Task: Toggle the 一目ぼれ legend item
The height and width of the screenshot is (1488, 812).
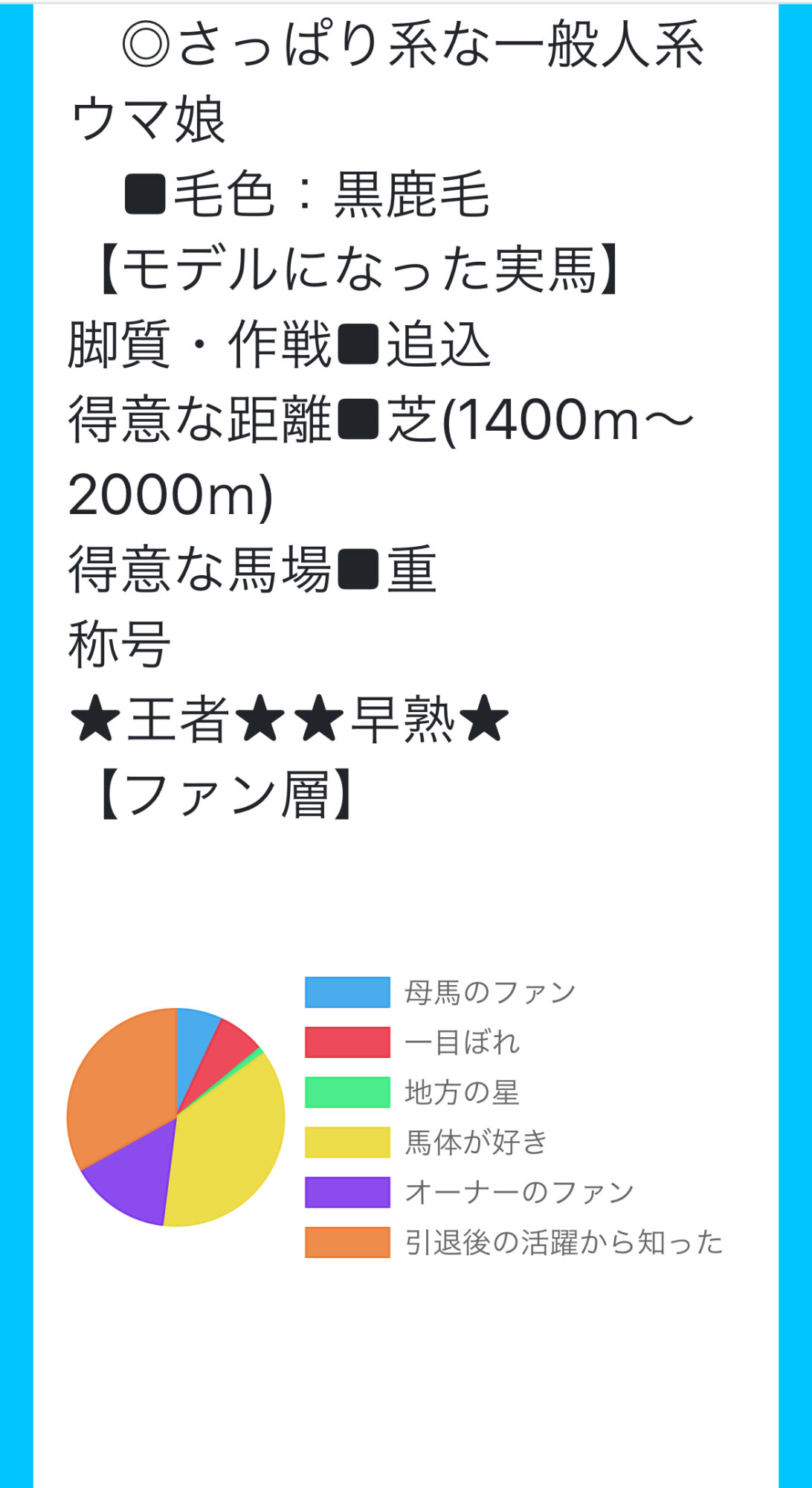Action: point(413,1042)
